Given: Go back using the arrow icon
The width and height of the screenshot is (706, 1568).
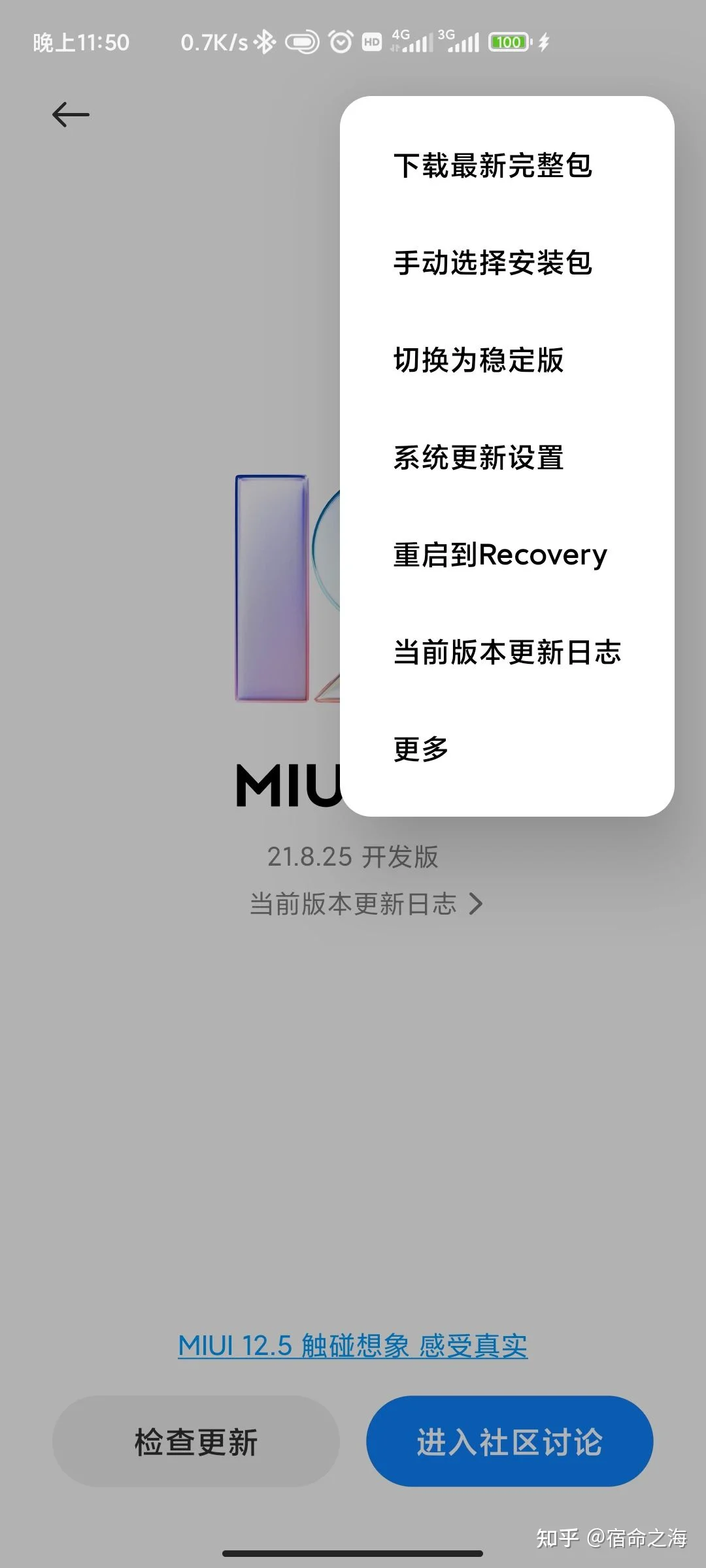Looking at the screenshot, I should tap(71, 115).
